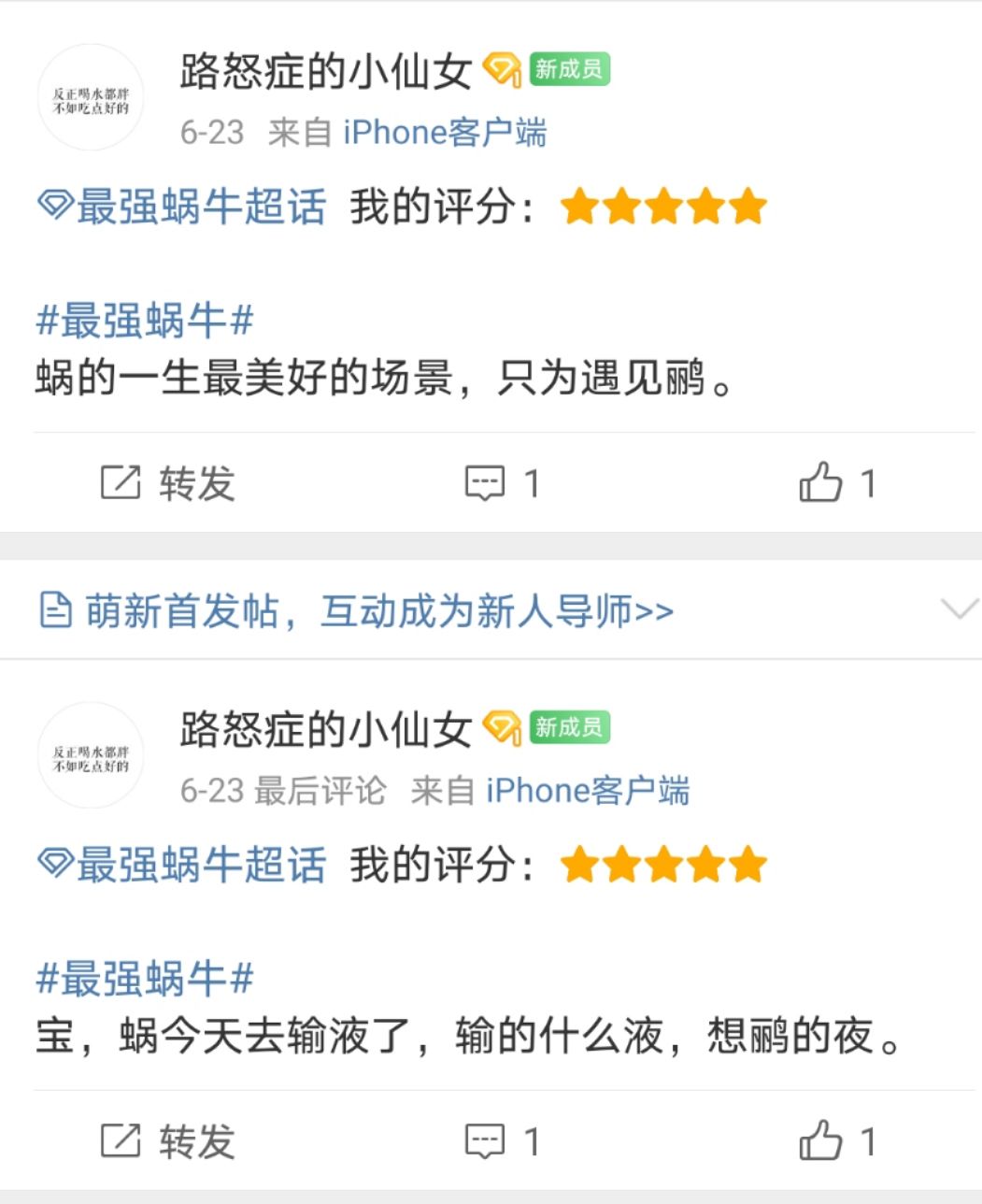This screenshot has width=982, height=1204.
Task: View the poster's avatar on the 最后评论 post
Action: [x=91, y=755]
